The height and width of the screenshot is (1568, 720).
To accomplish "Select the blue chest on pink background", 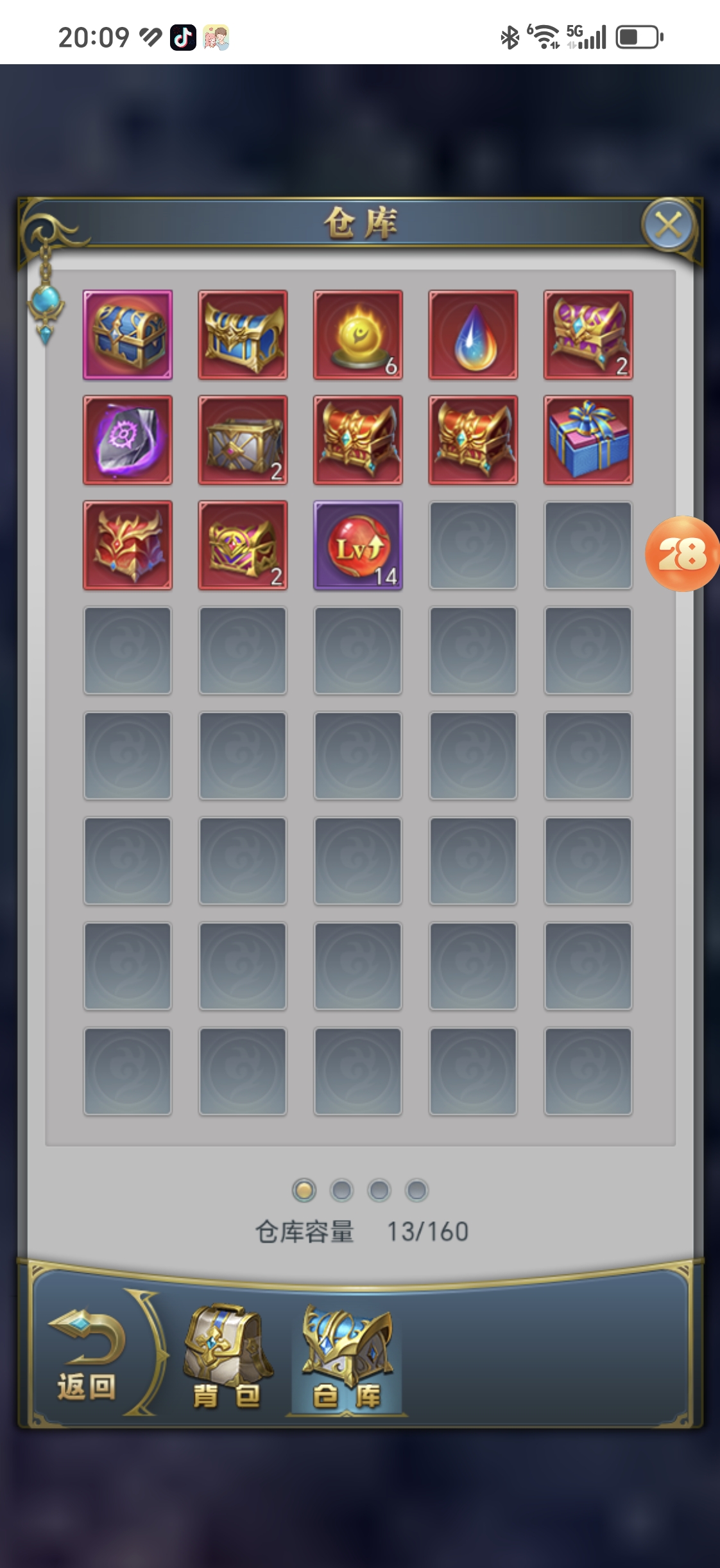I will [x=128, y=335].
